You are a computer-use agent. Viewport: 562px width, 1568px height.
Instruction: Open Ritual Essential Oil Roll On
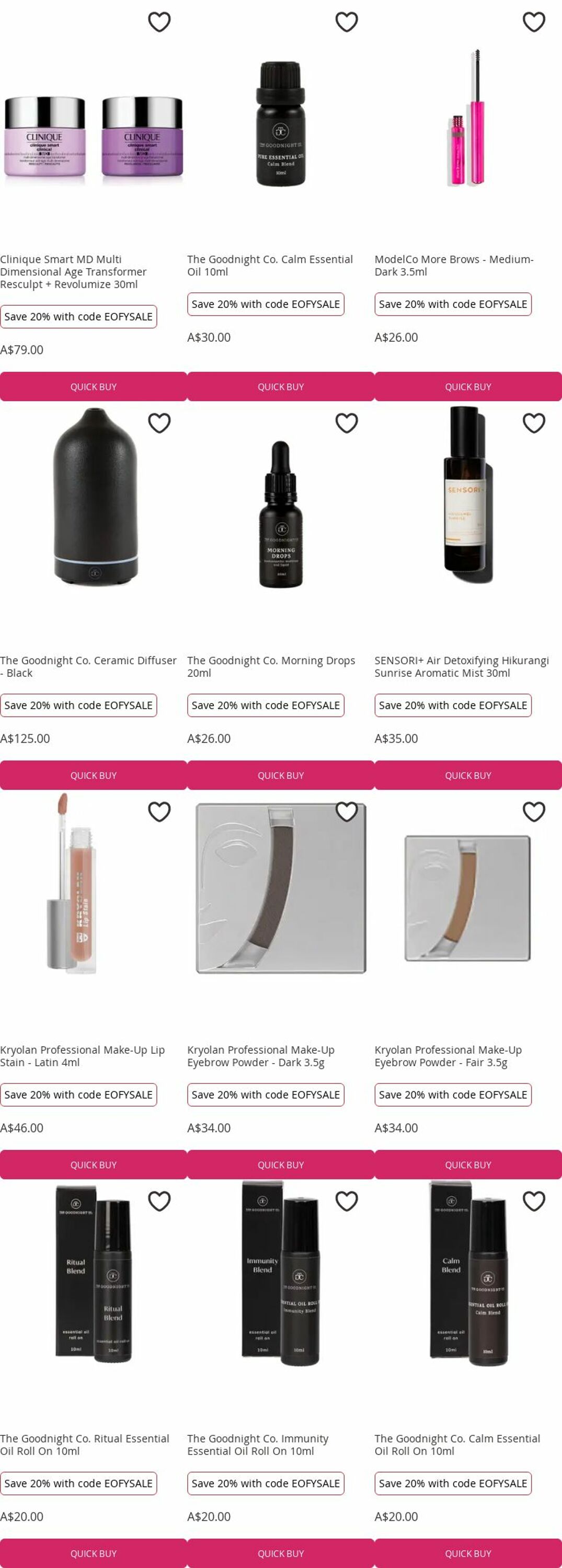[85, 1445]
